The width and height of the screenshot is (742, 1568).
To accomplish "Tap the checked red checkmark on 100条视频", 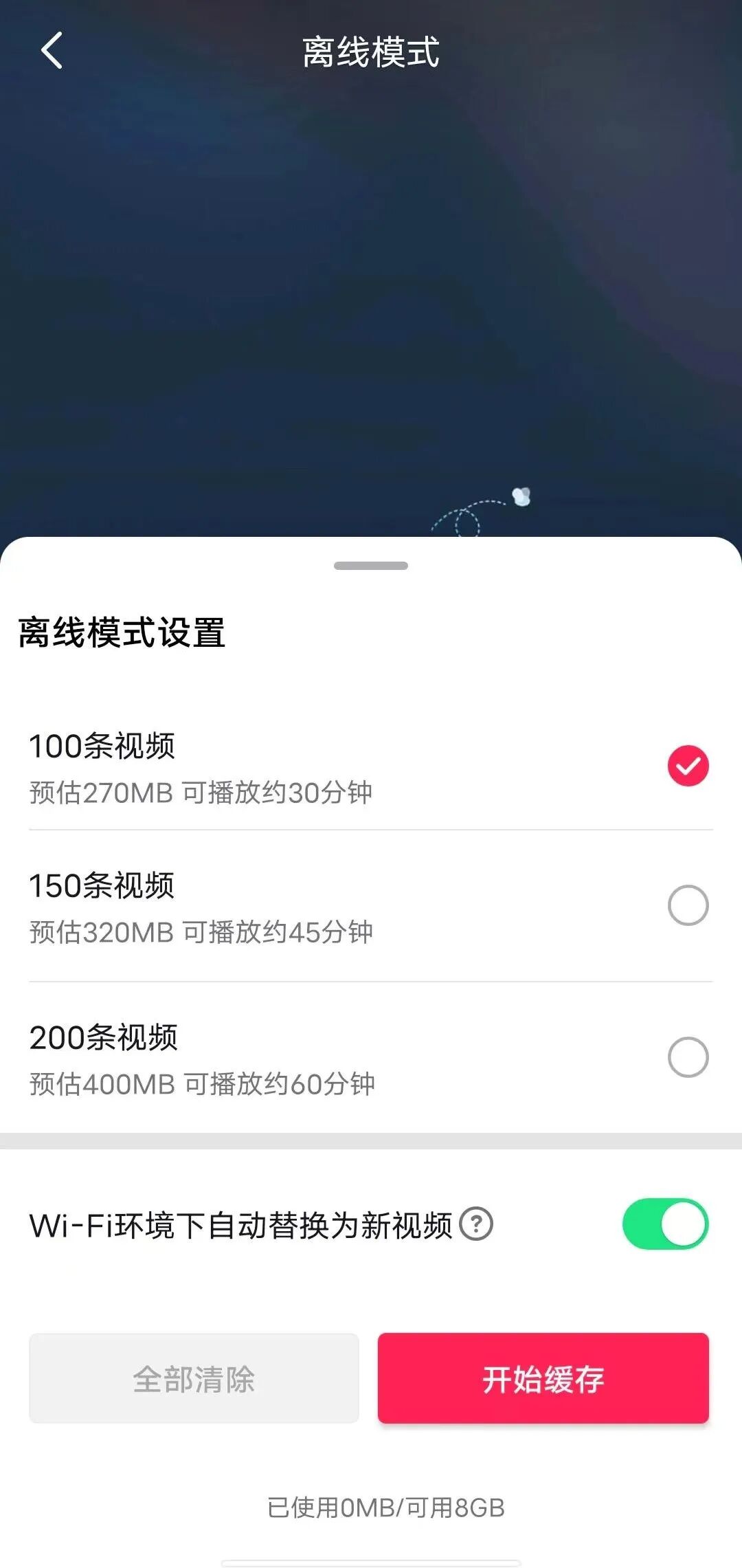I will coord(686,765).
